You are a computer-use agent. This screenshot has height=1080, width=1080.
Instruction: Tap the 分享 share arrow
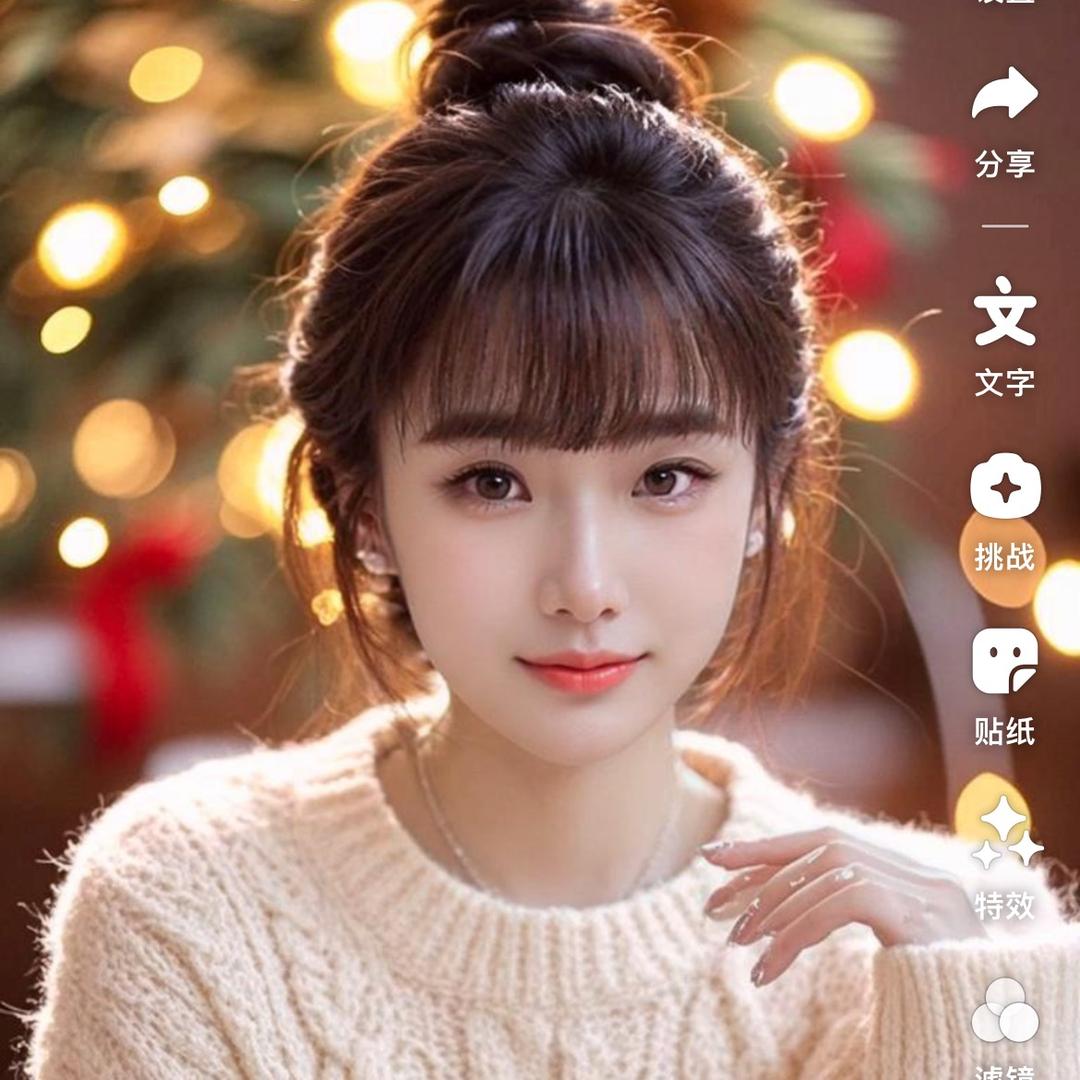coord(1004,94)
